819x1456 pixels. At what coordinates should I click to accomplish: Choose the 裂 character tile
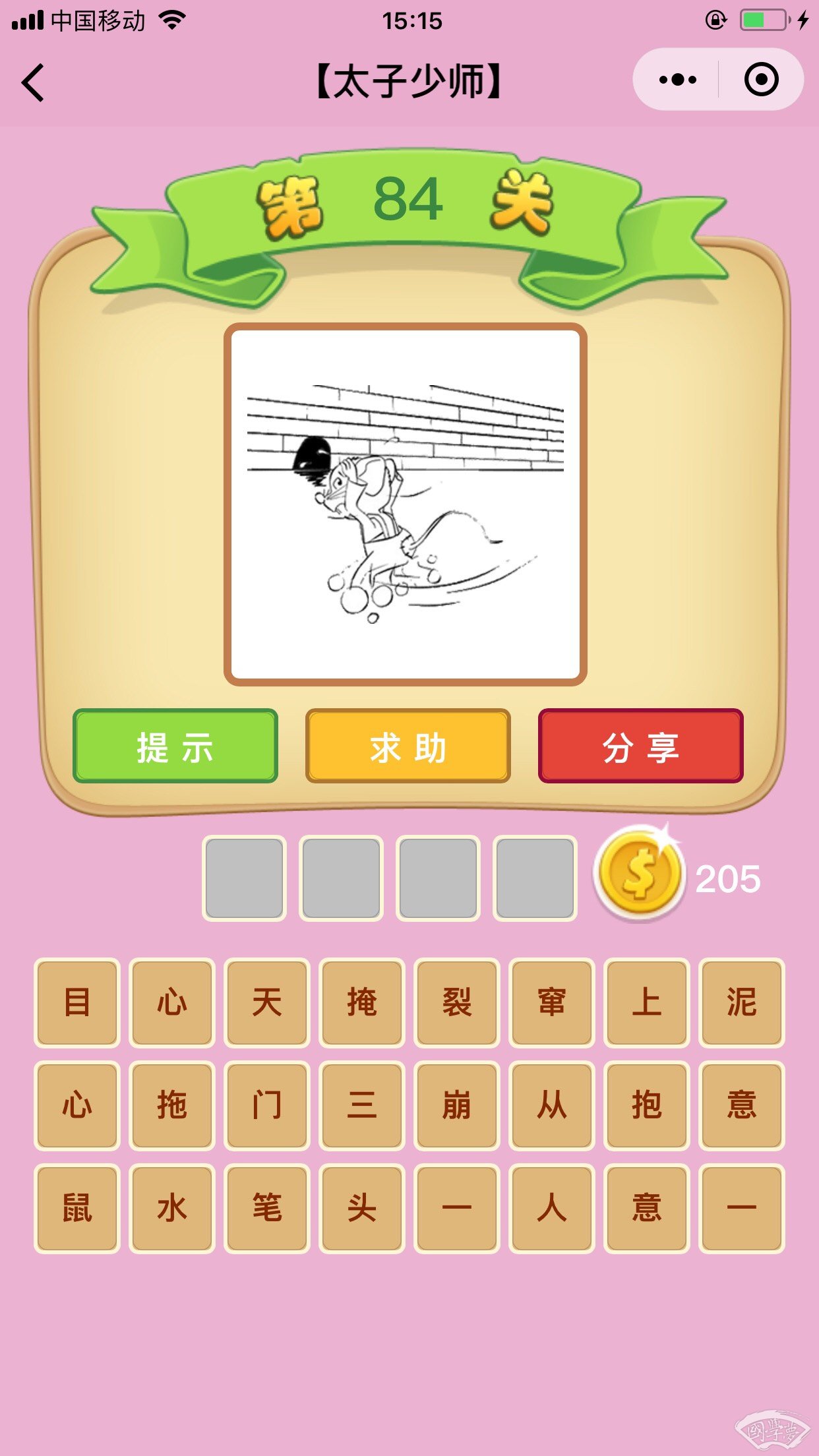click(456, 1002)
